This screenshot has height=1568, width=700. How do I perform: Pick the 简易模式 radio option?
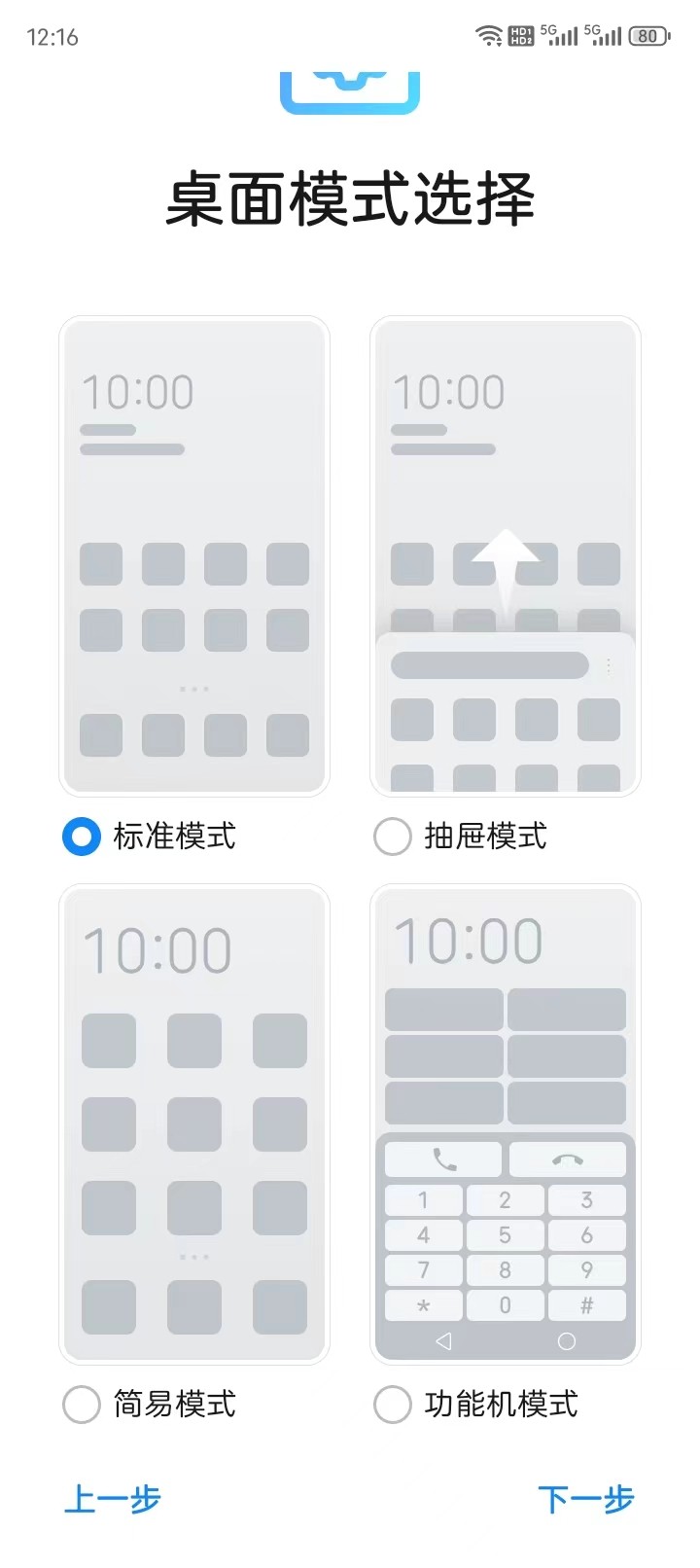82,1405
